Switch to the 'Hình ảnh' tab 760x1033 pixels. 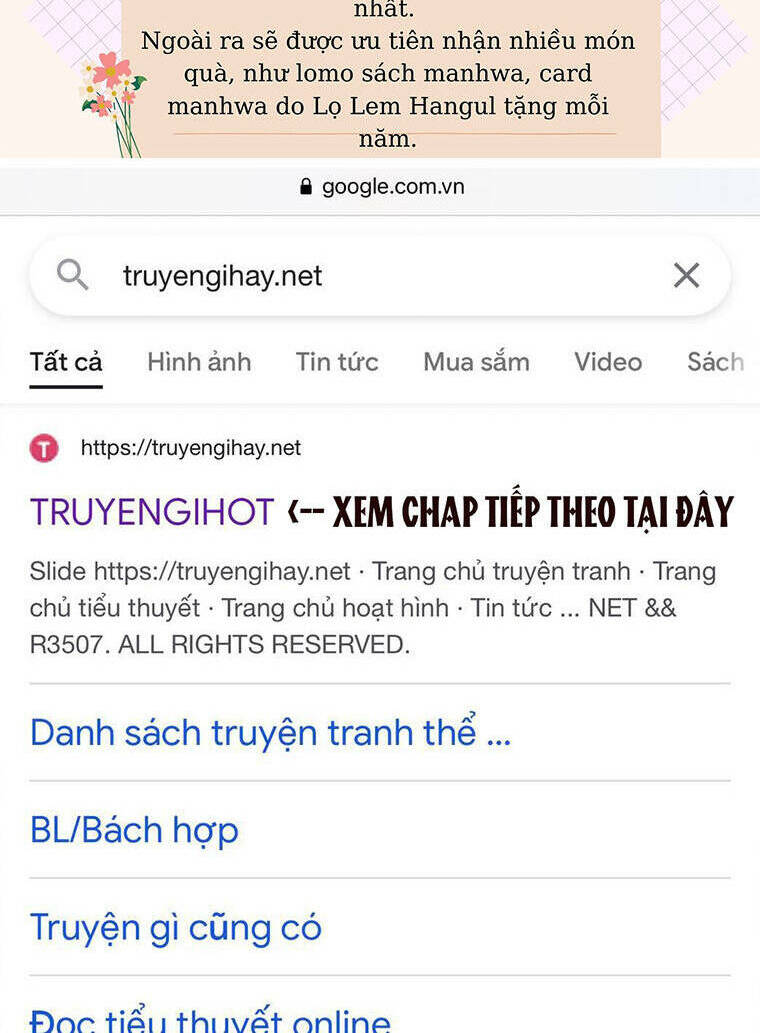click(198, 362)
